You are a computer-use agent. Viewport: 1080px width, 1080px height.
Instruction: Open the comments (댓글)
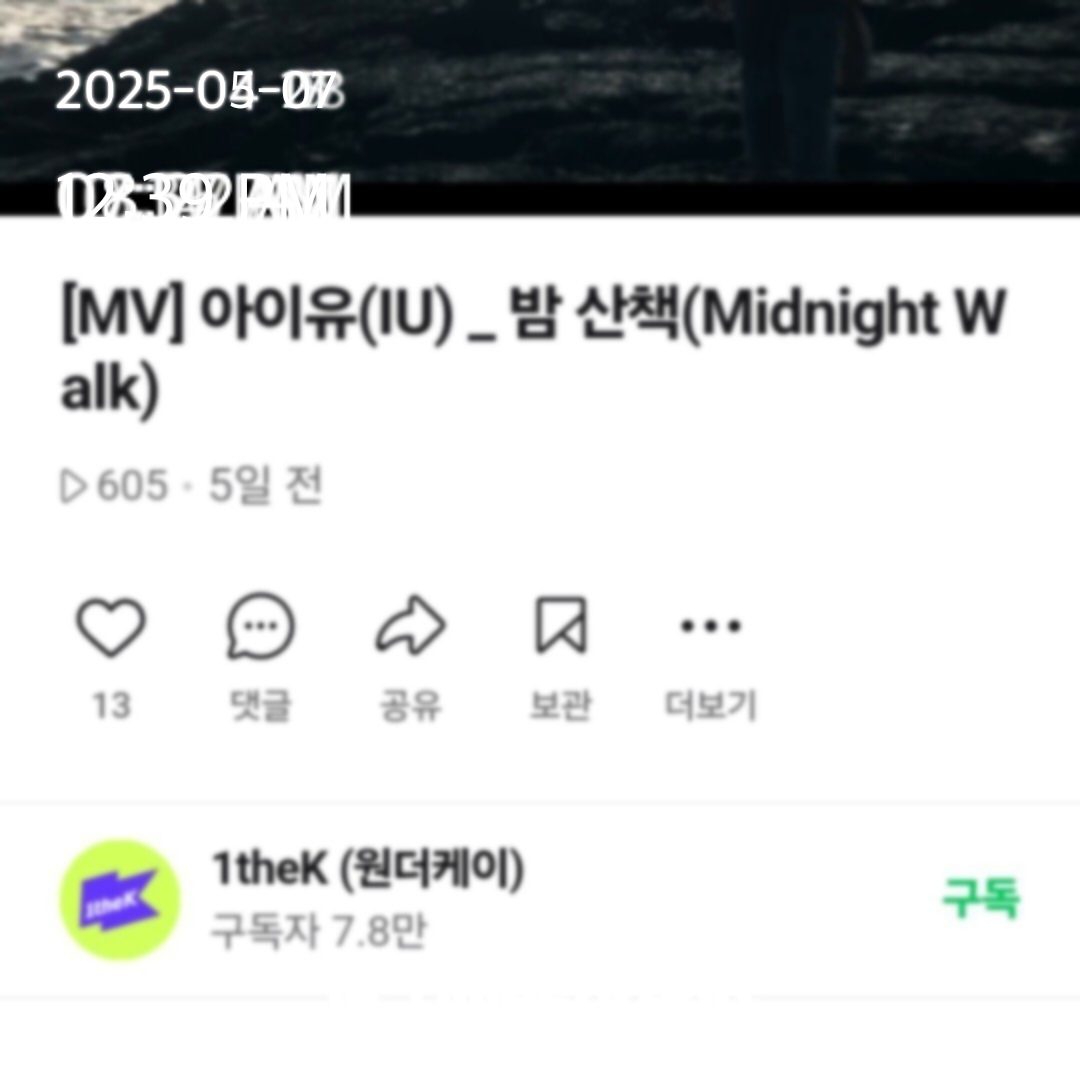pyautogui.click(x=260, y=629)
